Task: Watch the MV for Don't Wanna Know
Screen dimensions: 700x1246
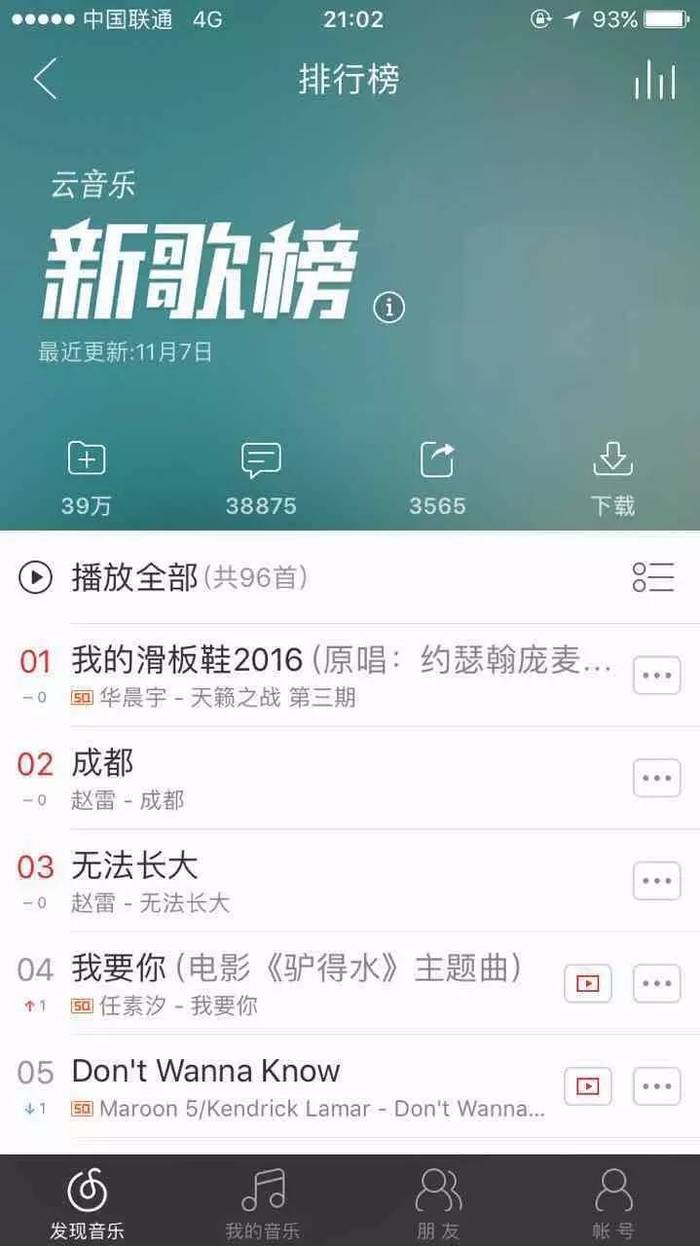Action: click(588, 1085)
